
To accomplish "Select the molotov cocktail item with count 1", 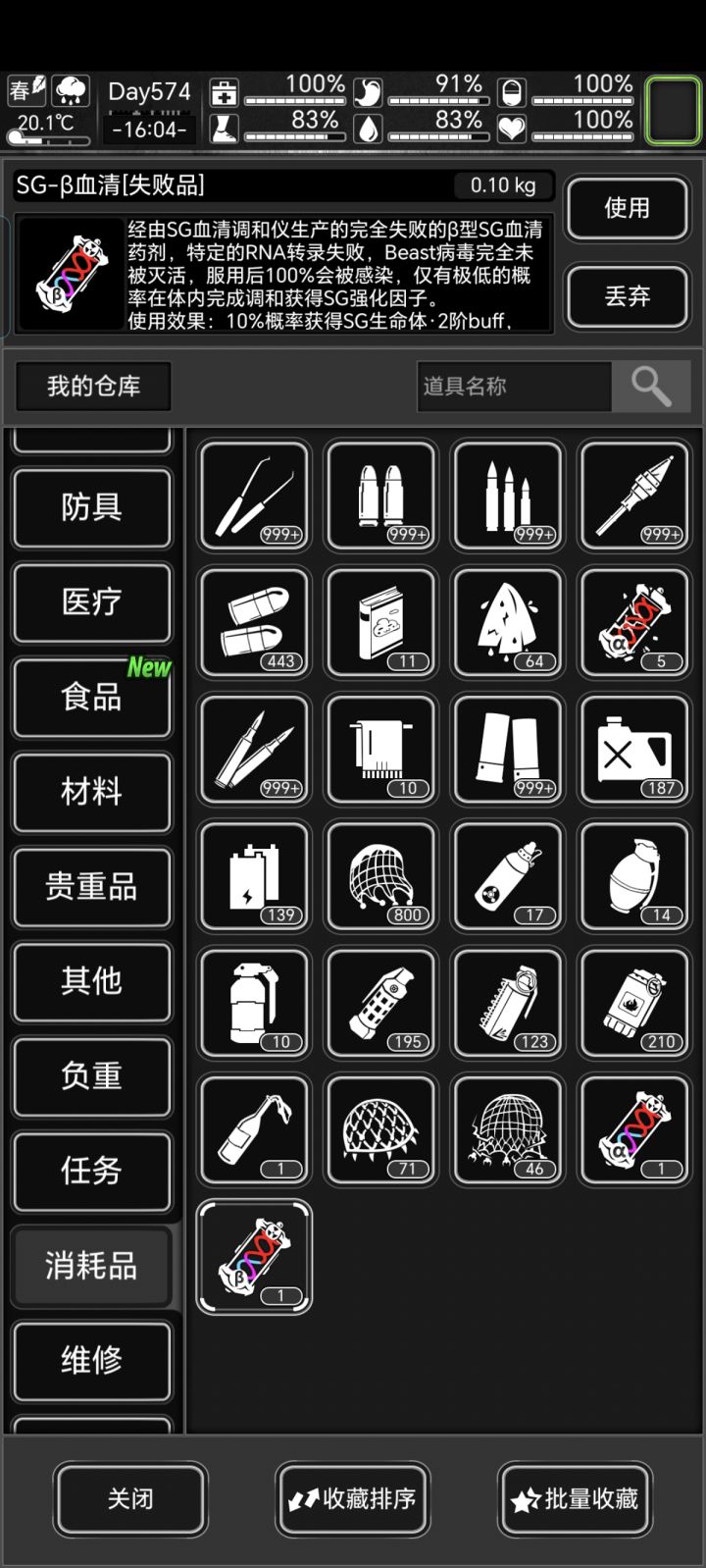I will click(x=253, y=1130).
